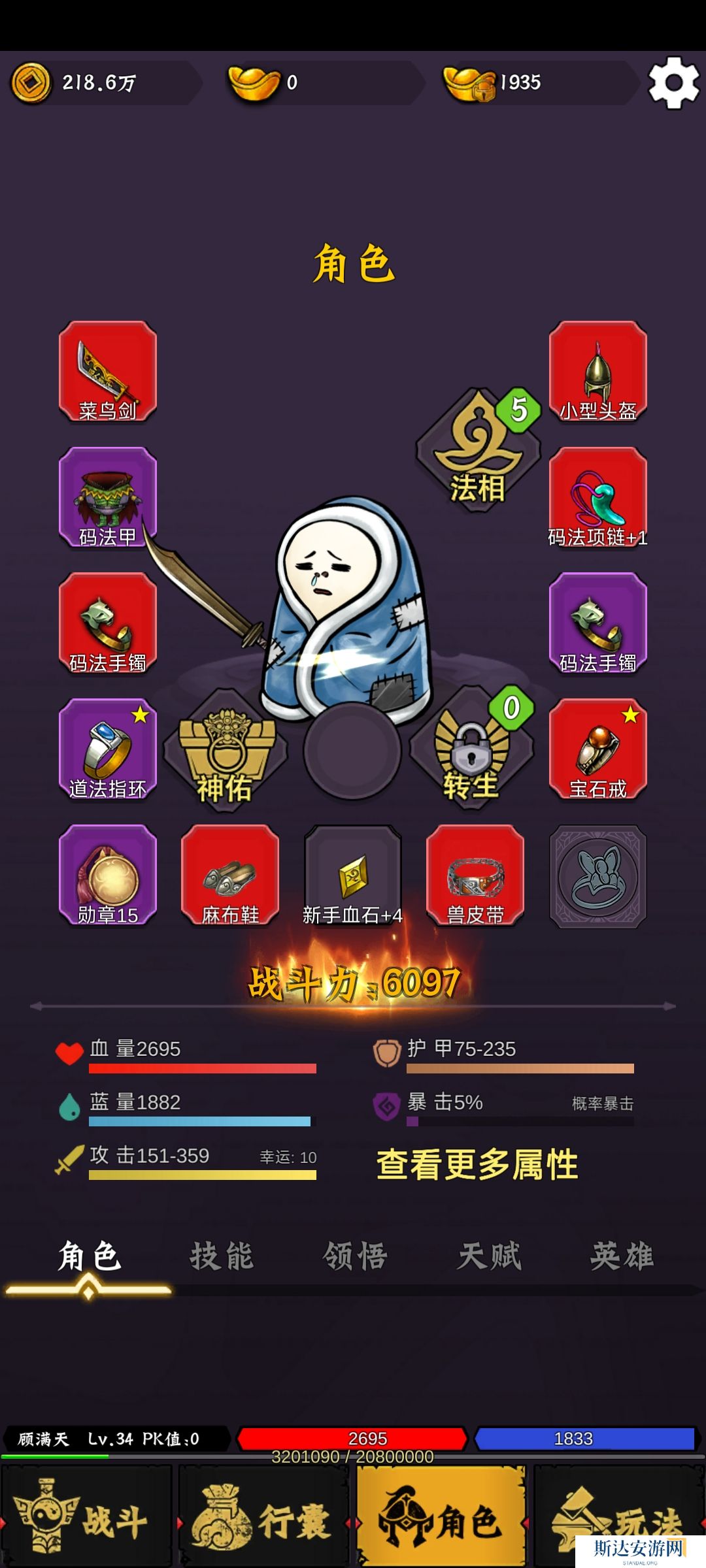
Task: Tap the locked 转生 rebirth button
Action: click(x=471, y=751)
